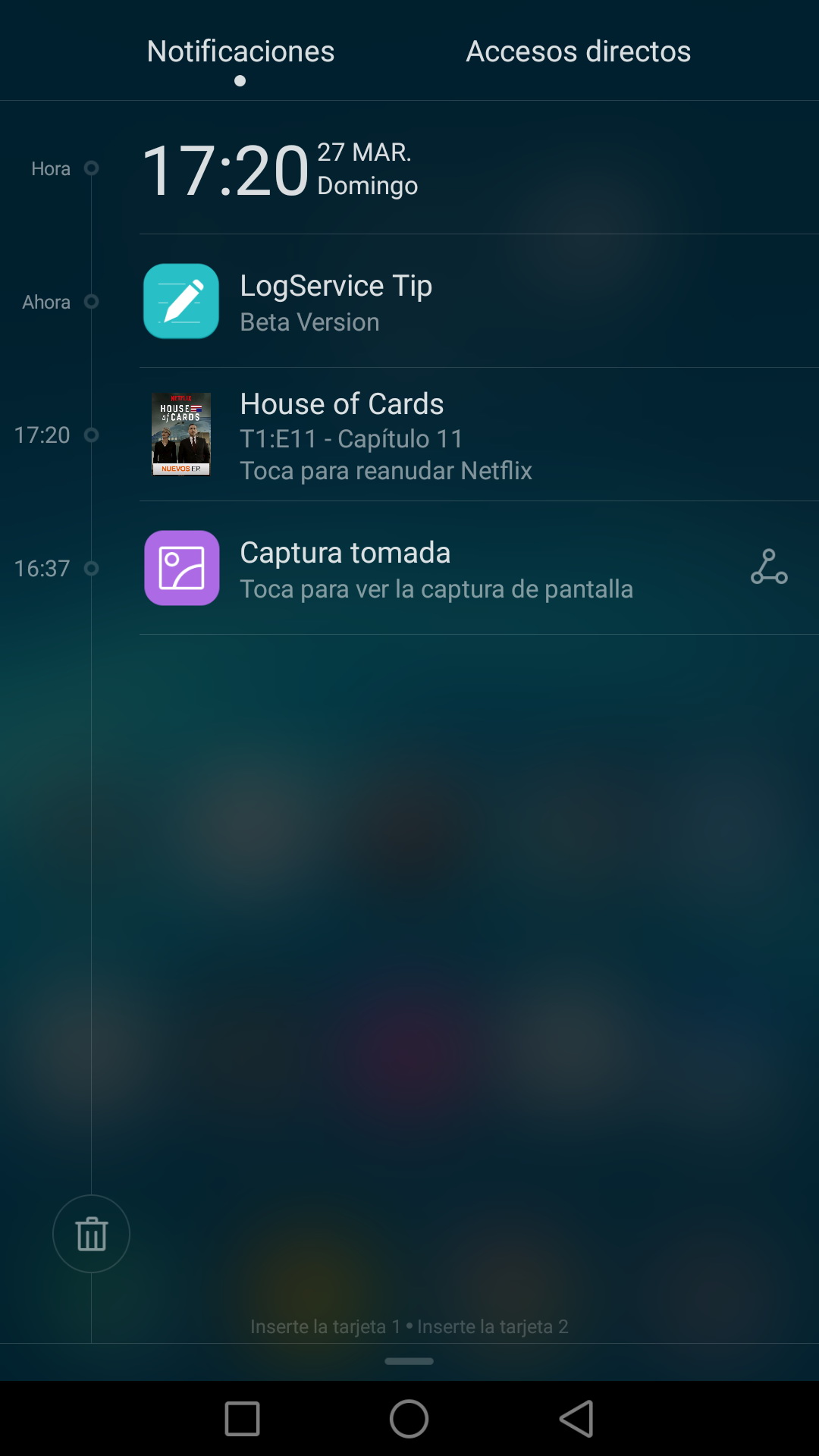Go to the home screen

pos(409,1418)
